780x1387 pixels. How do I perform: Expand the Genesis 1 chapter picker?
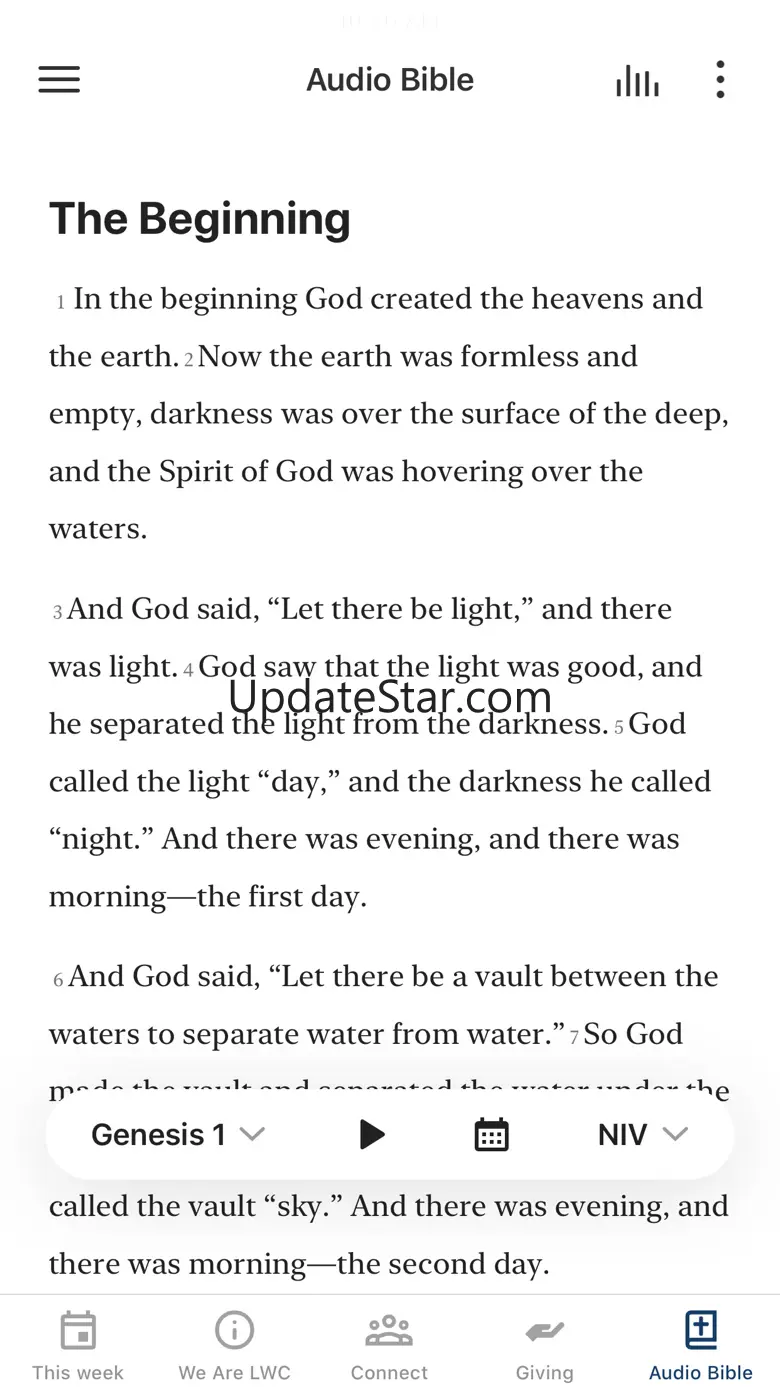tap(178, 1134)
